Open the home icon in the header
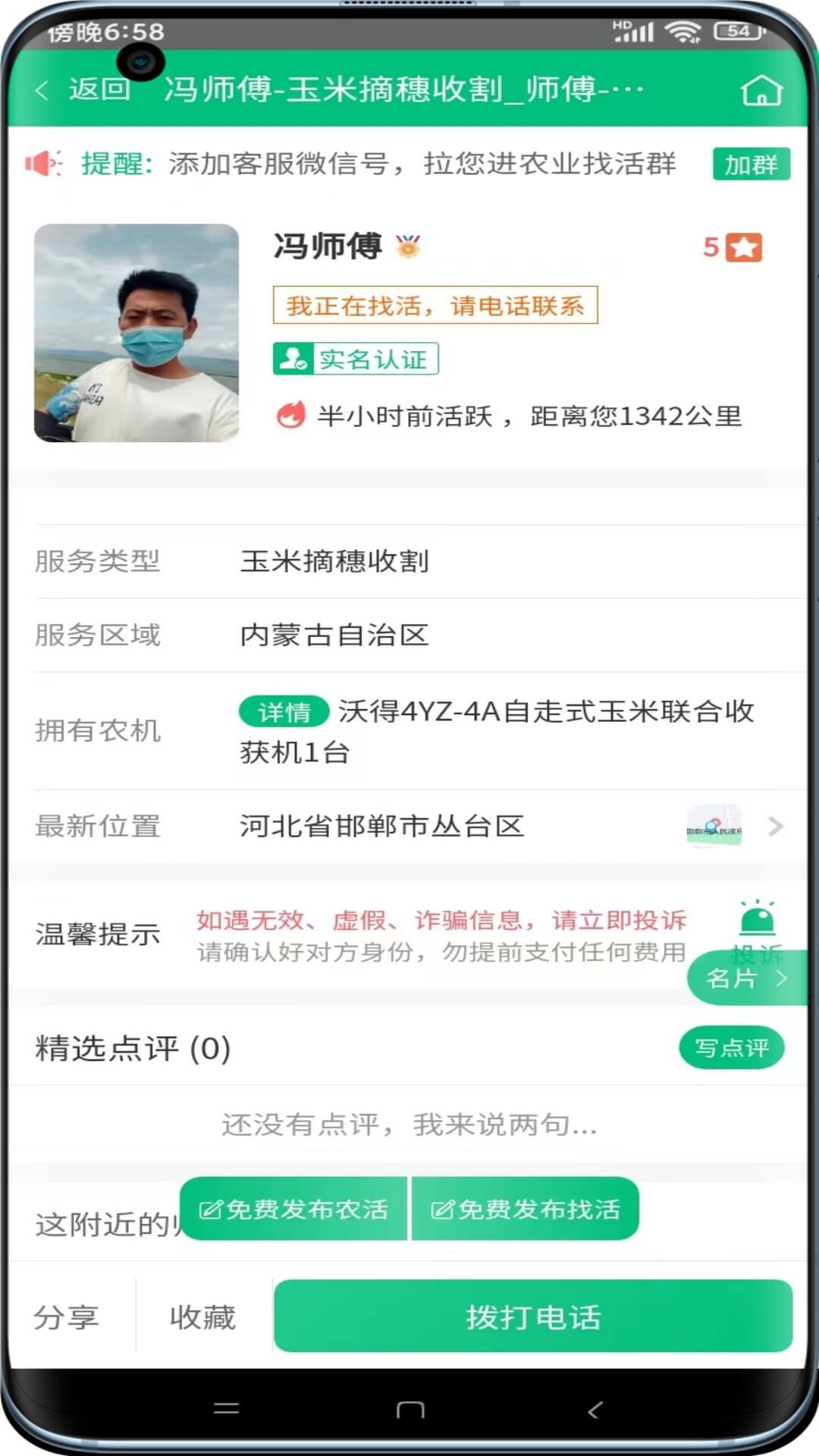819x1456 pixels. tap(761, 90)
